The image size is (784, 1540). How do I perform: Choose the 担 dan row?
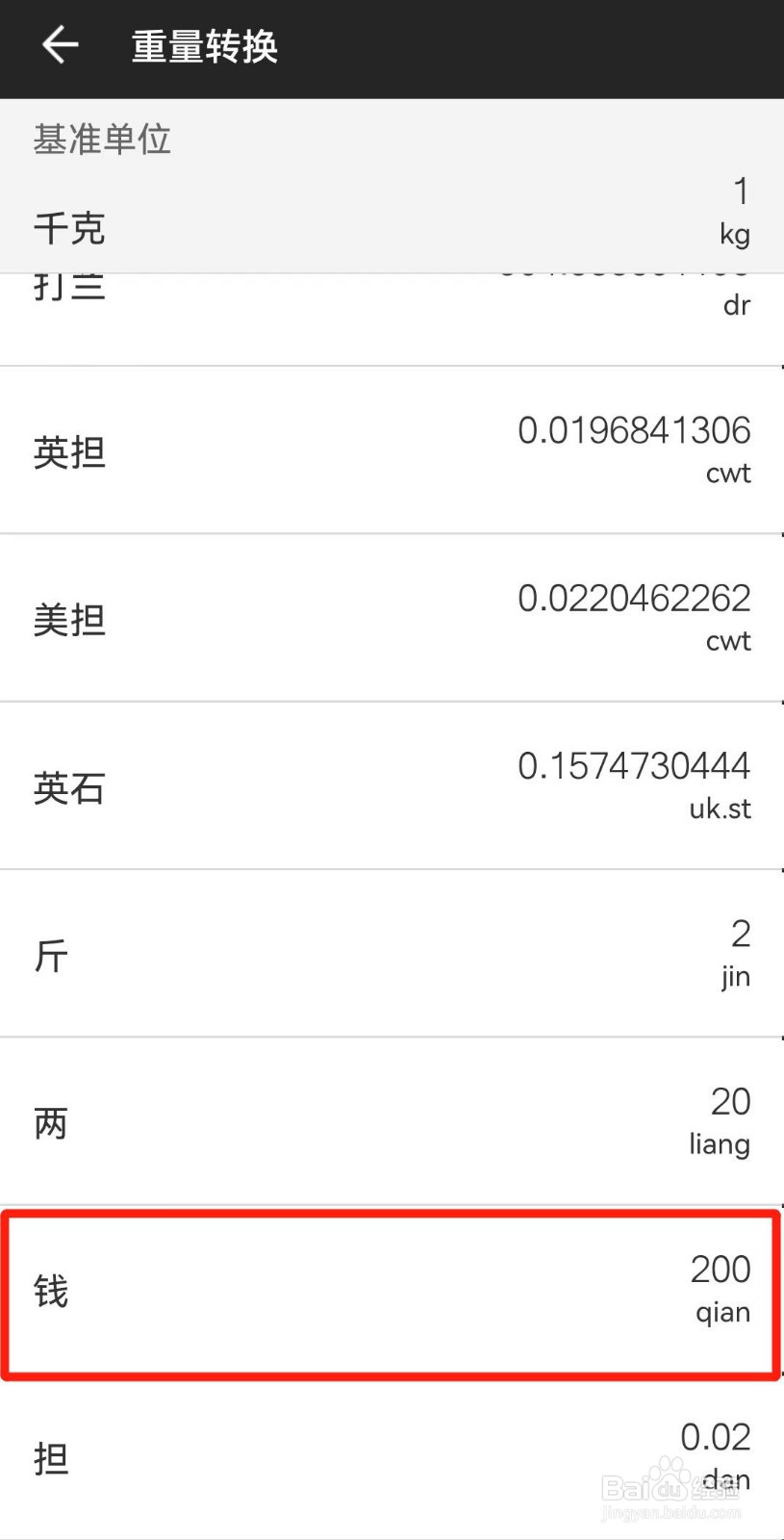pos(392,1457)
